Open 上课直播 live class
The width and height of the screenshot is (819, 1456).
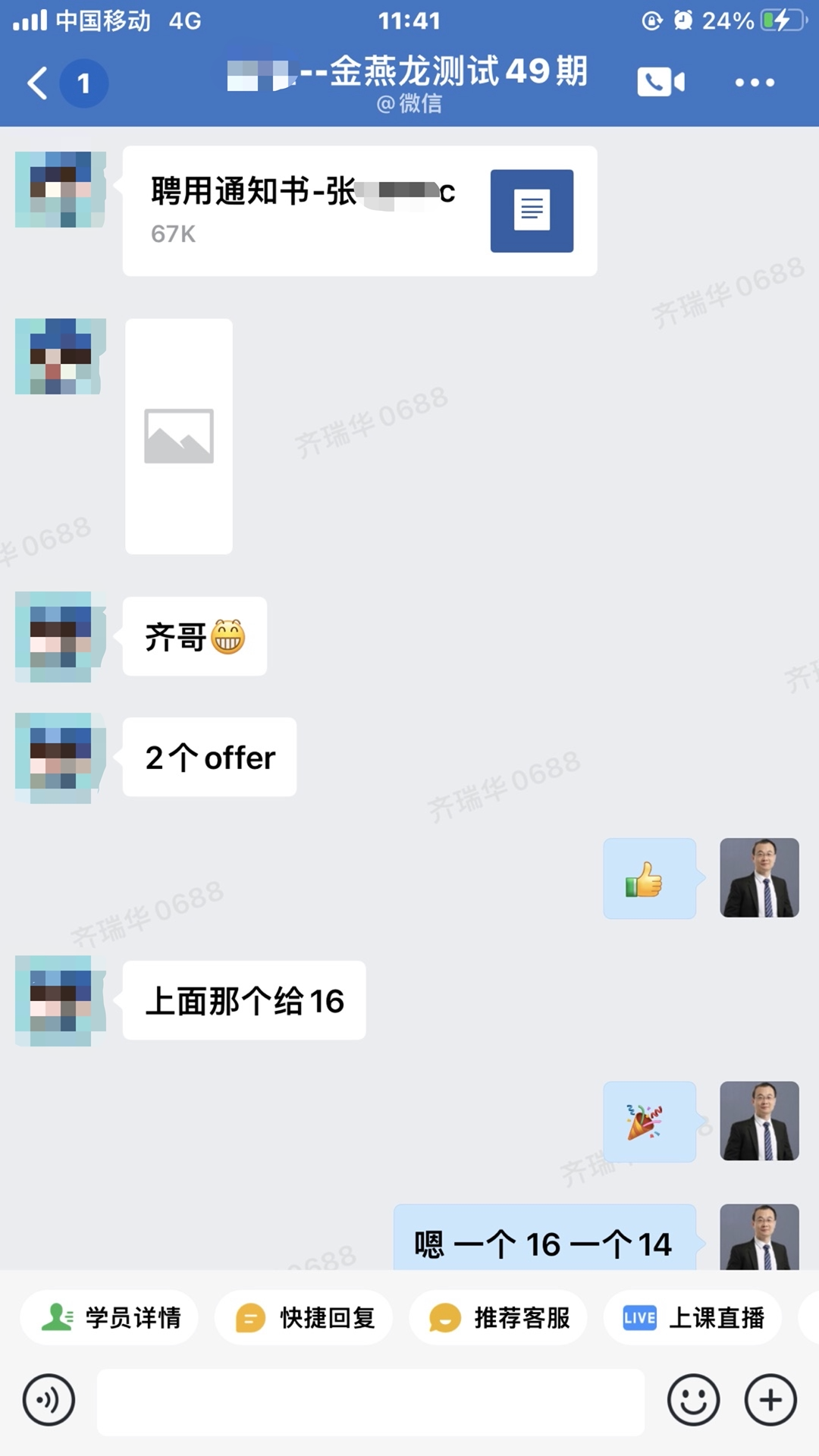coord(692,1318)
